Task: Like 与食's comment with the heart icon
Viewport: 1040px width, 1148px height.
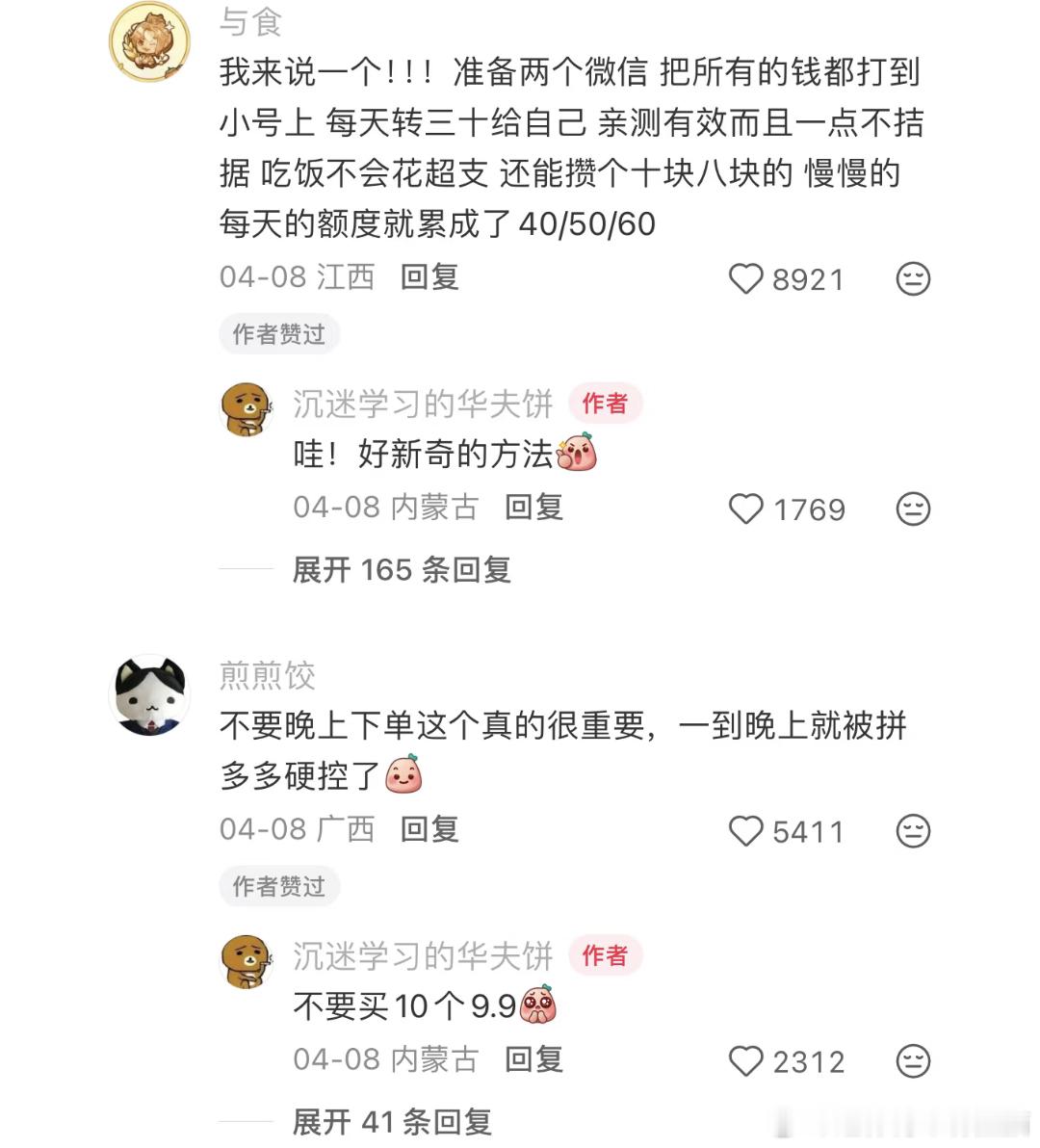Action: pyautogui.click(x=747, y=279)
